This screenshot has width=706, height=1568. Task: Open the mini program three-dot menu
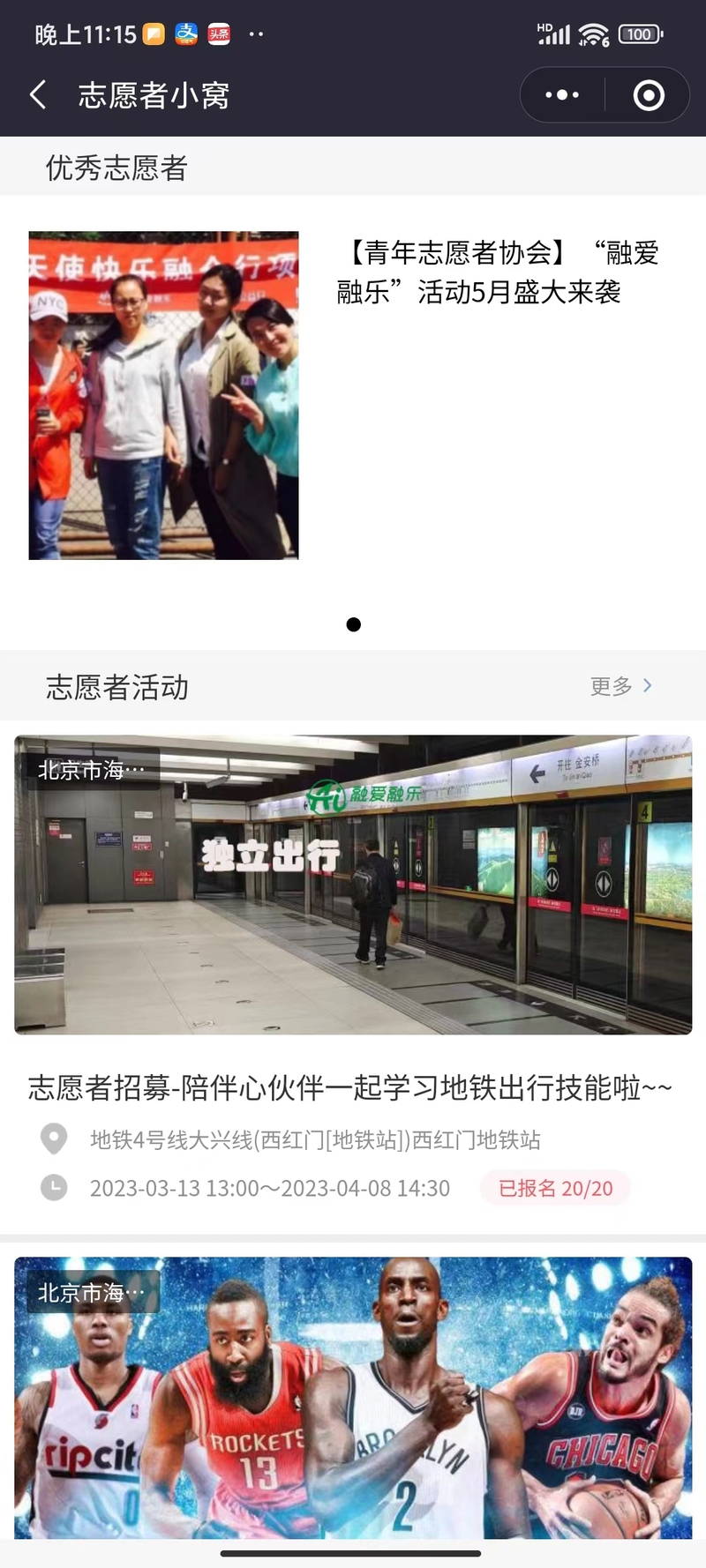[562, 95]
